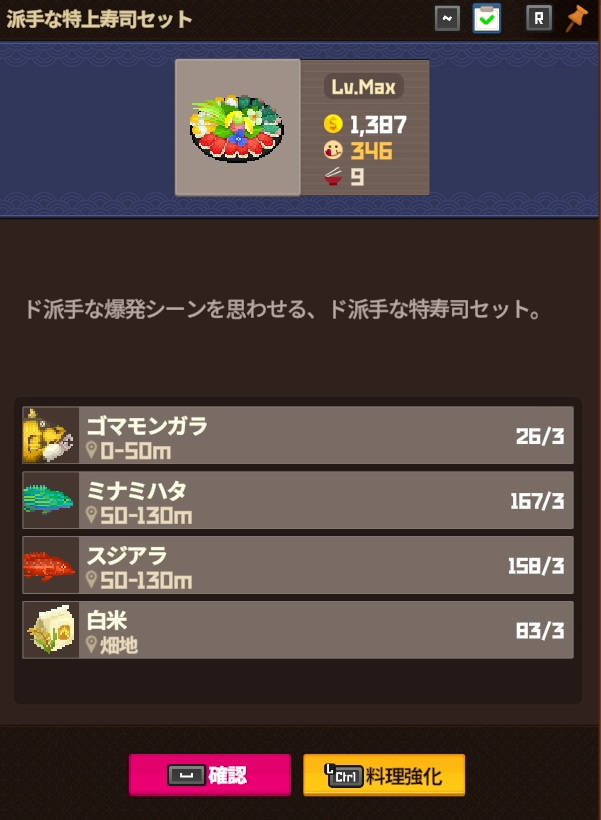
Task: Tap the clipboard checkmark icon
Action: point(487,19)
